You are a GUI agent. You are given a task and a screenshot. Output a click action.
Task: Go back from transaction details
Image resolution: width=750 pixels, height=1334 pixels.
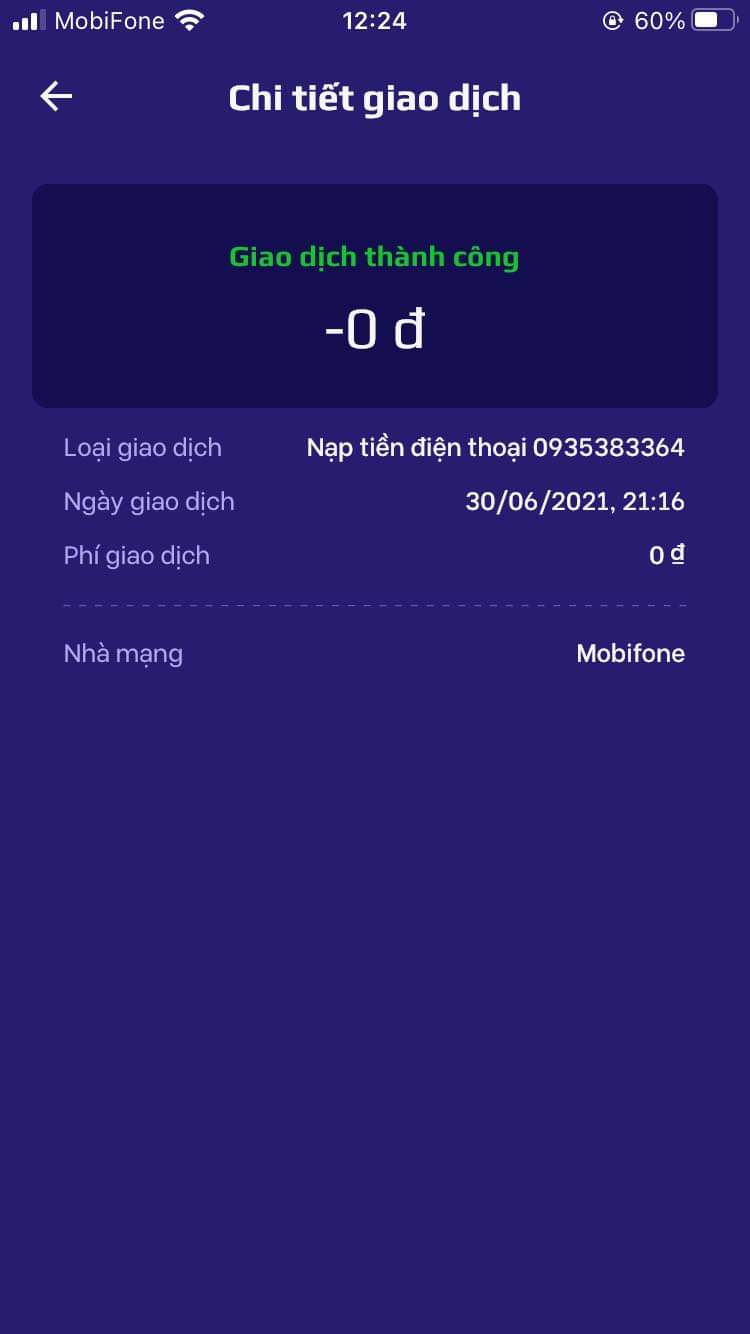click(56, 96)
